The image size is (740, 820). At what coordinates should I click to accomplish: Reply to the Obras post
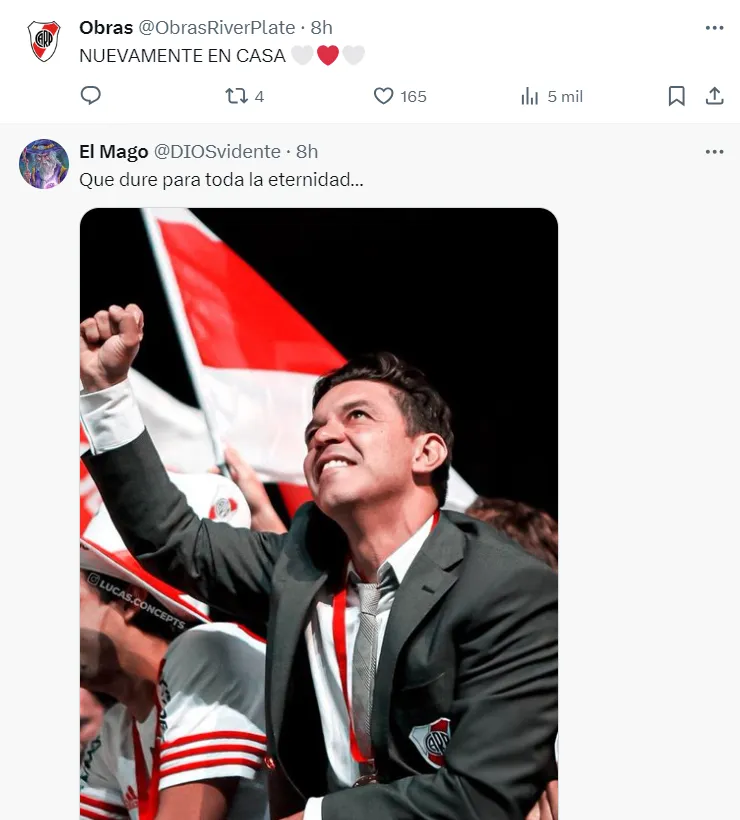91,96
